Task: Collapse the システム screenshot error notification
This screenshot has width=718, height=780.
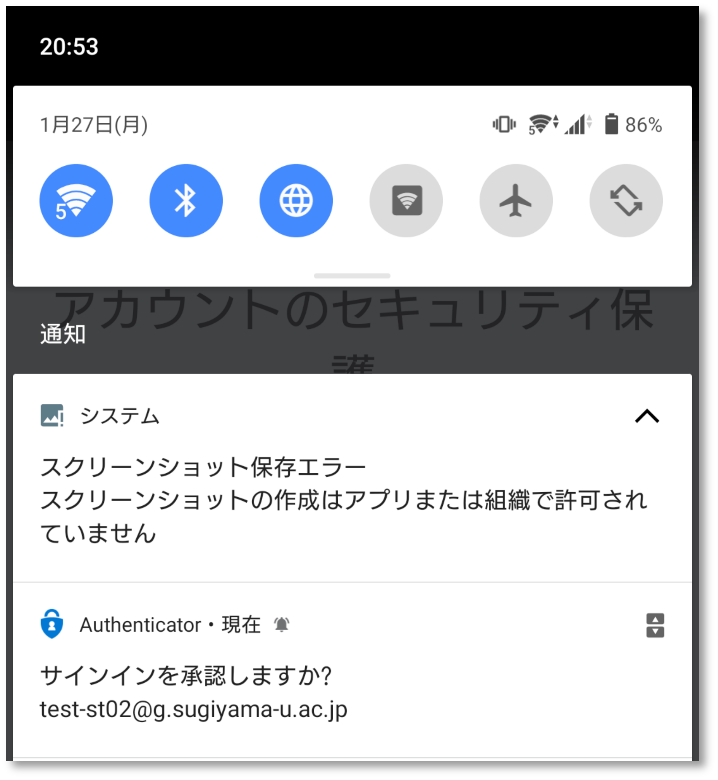Action: click(647, 416)
